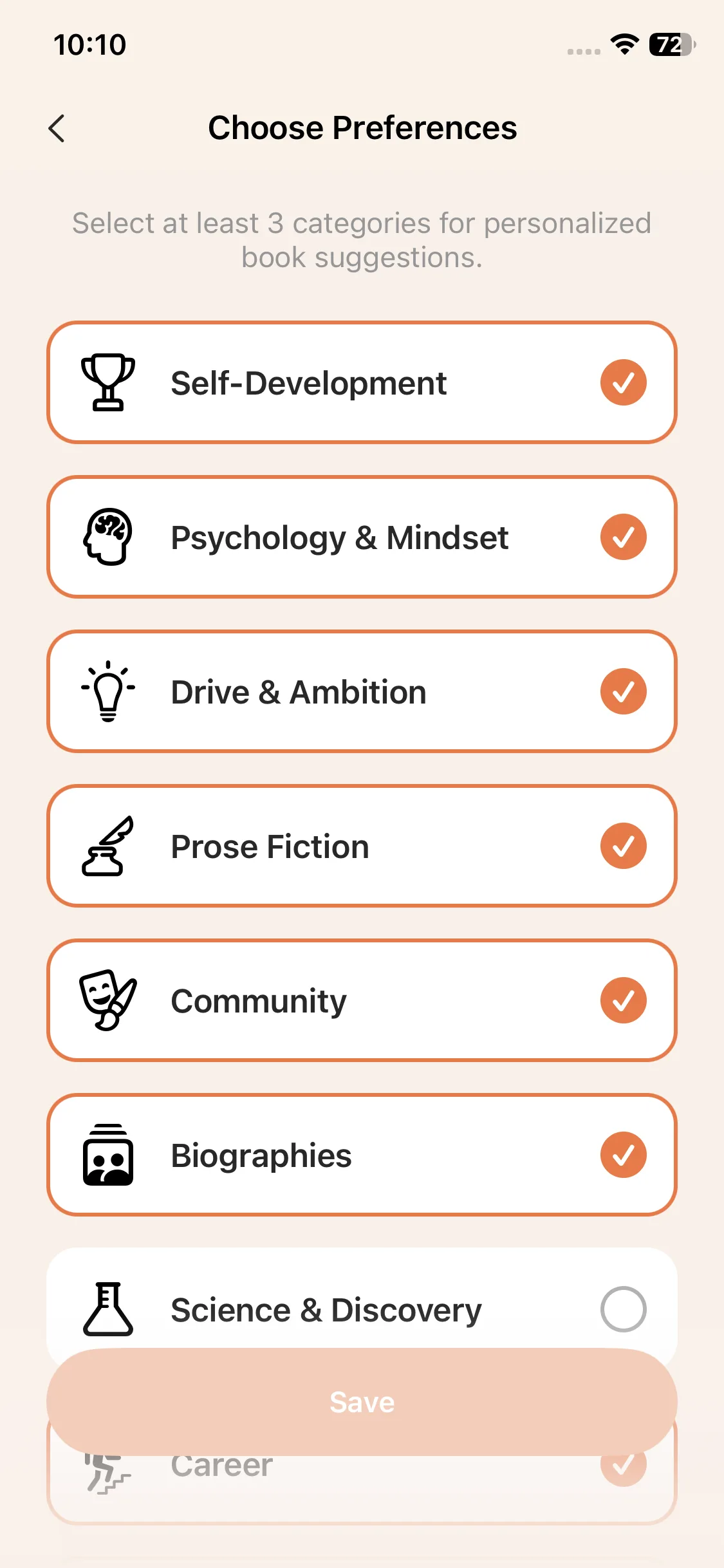Tap Save to confirm preferences
This screenshot has width=724, height=1568.
click(362, 1402)
